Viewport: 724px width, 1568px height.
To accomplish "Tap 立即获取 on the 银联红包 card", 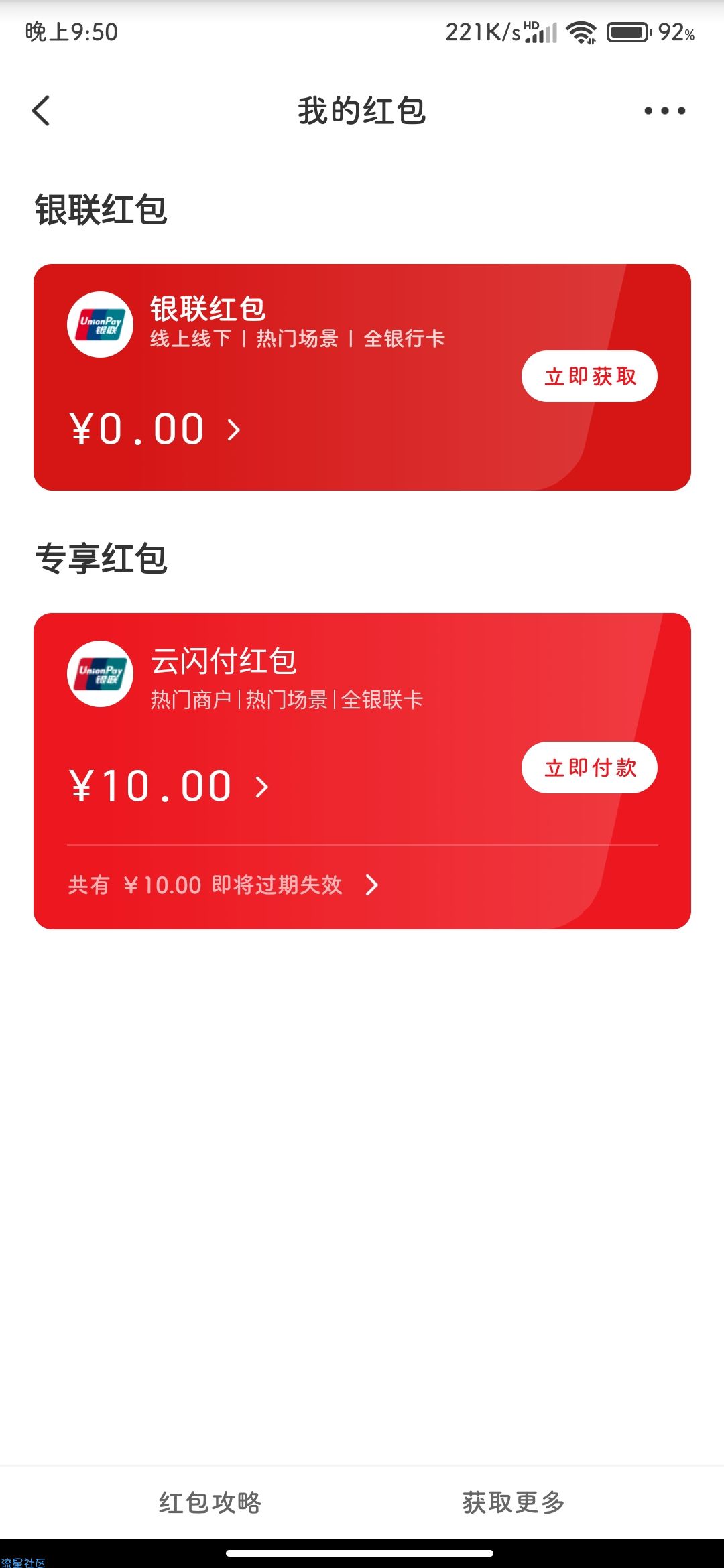I will pyautogui.click(x=589, y=376).
